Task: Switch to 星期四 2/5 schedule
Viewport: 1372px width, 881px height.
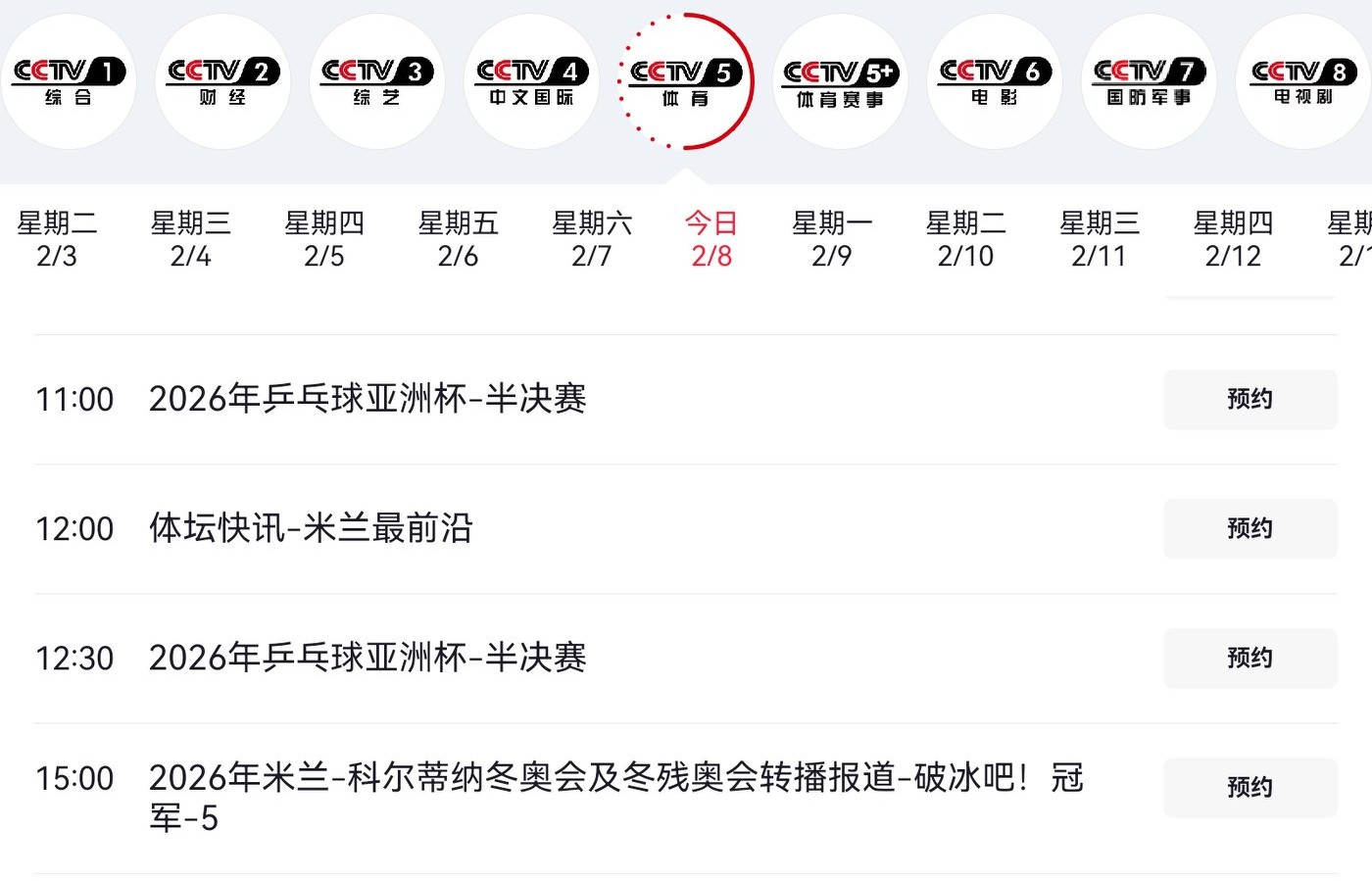Action: 324,239
